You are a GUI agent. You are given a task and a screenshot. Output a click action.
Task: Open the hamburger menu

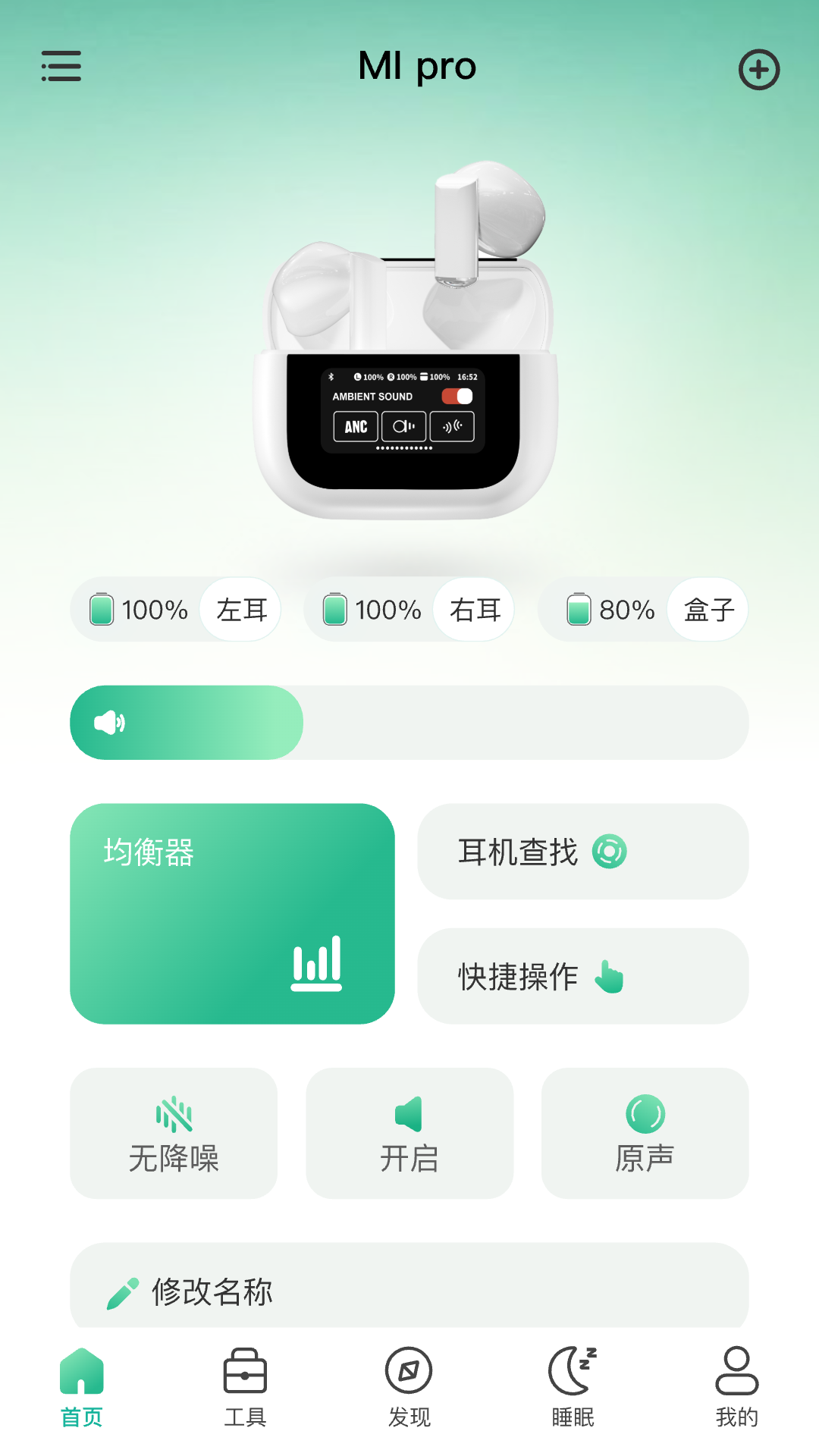coord(61,67)
